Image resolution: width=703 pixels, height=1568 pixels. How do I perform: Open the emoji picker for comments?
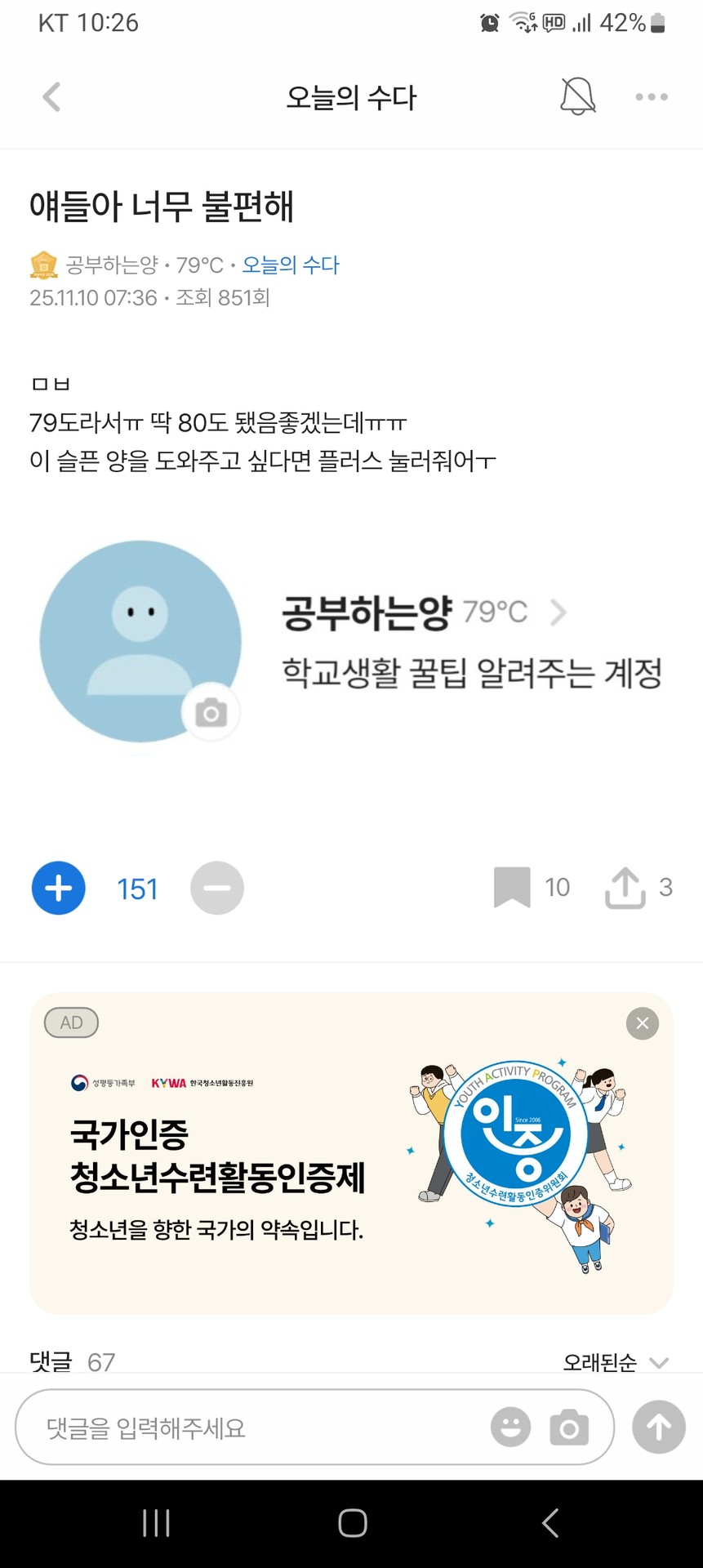point(511,1428)
